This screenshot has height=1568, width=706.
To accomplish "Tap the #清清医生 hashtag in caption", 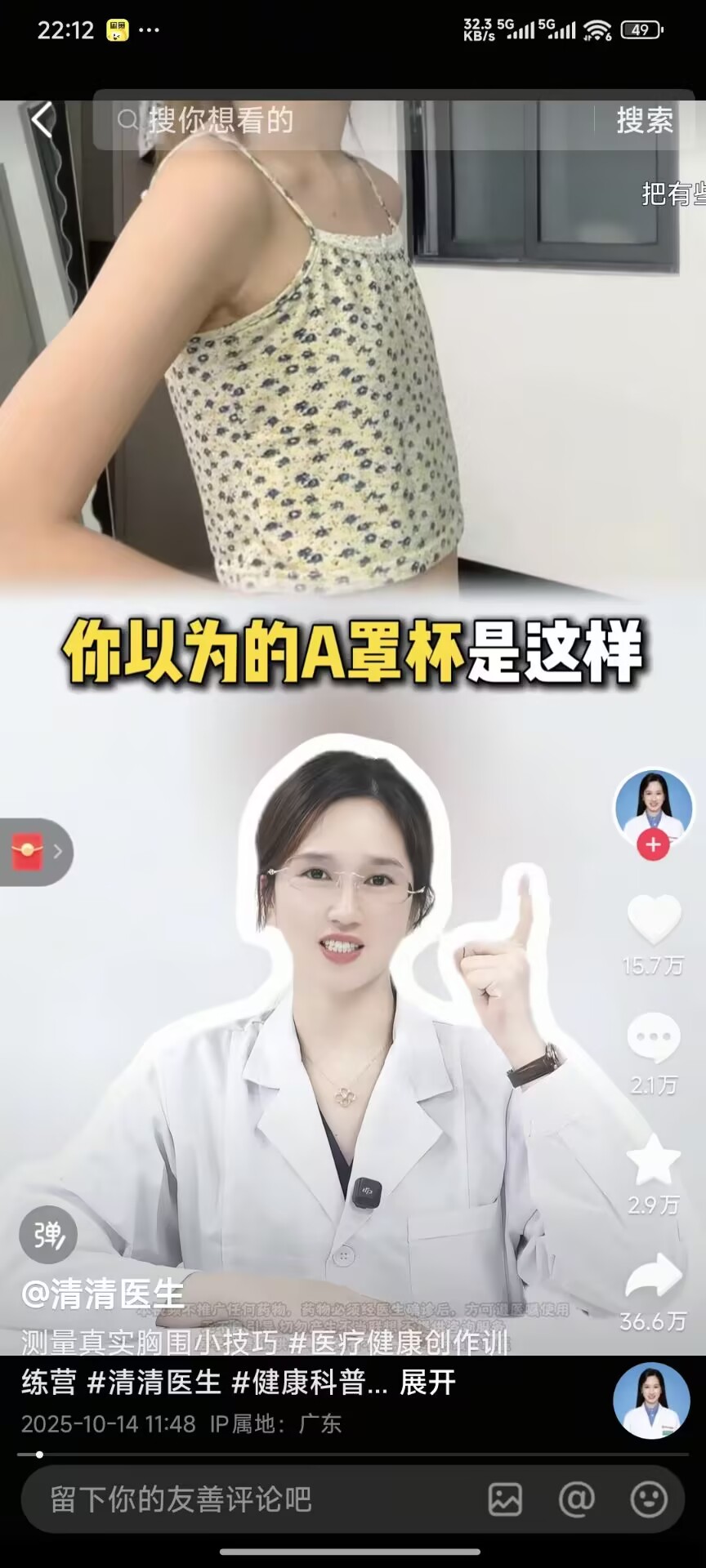I will tap(154, 1383).
